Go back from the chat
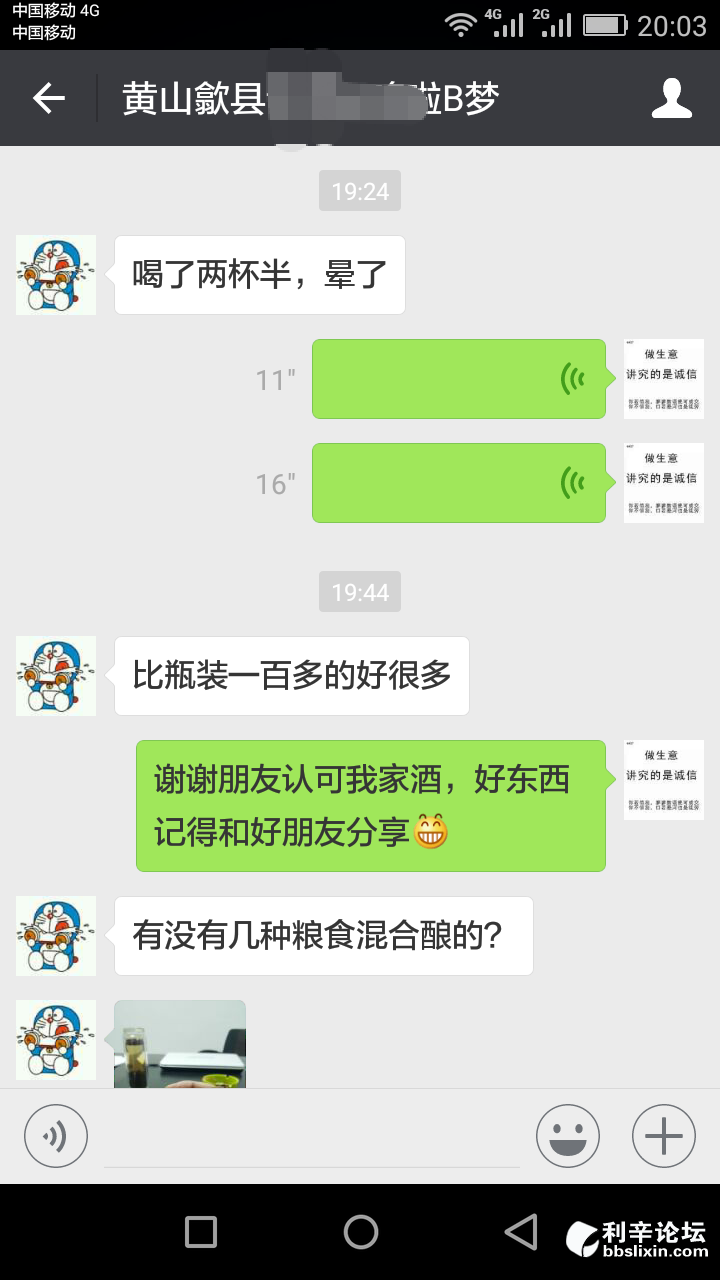This screenshot has width=720, height=1280. pyautogui.click(x=48, y=98)
